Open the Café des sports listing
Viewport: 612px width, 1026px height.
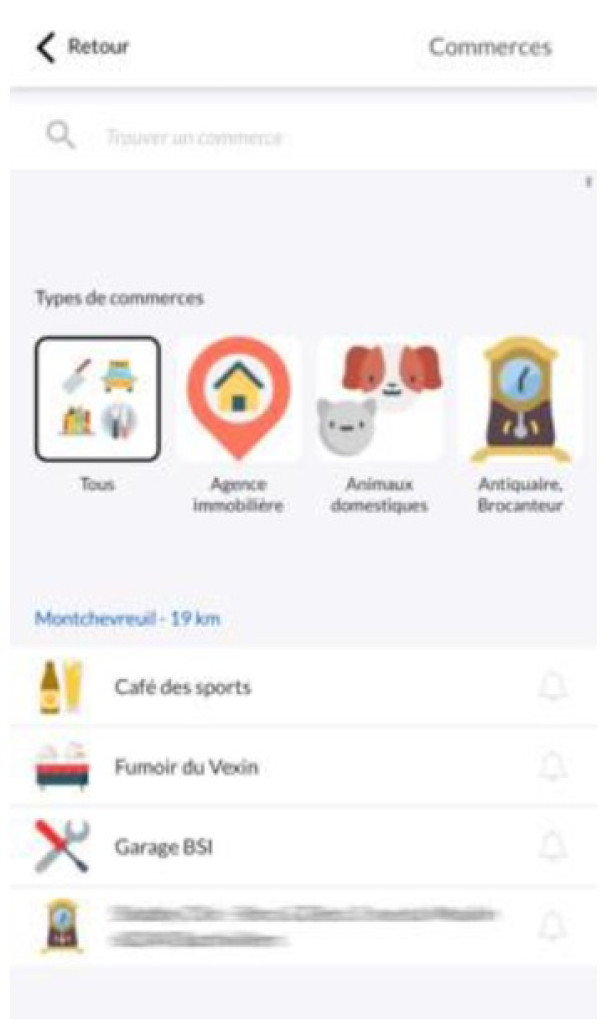pos(183,688)
